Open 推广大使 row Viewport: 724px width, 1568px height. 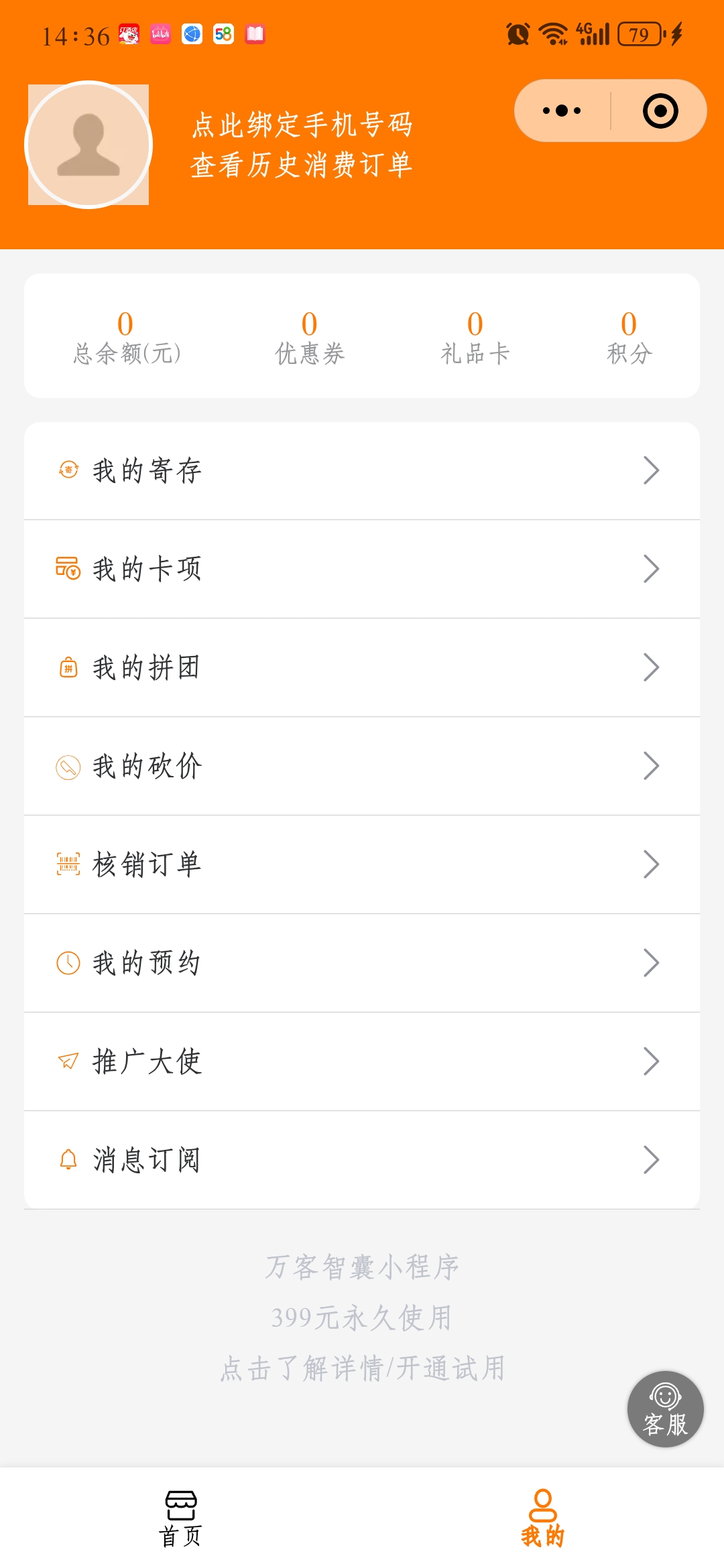coord(362,1061)
